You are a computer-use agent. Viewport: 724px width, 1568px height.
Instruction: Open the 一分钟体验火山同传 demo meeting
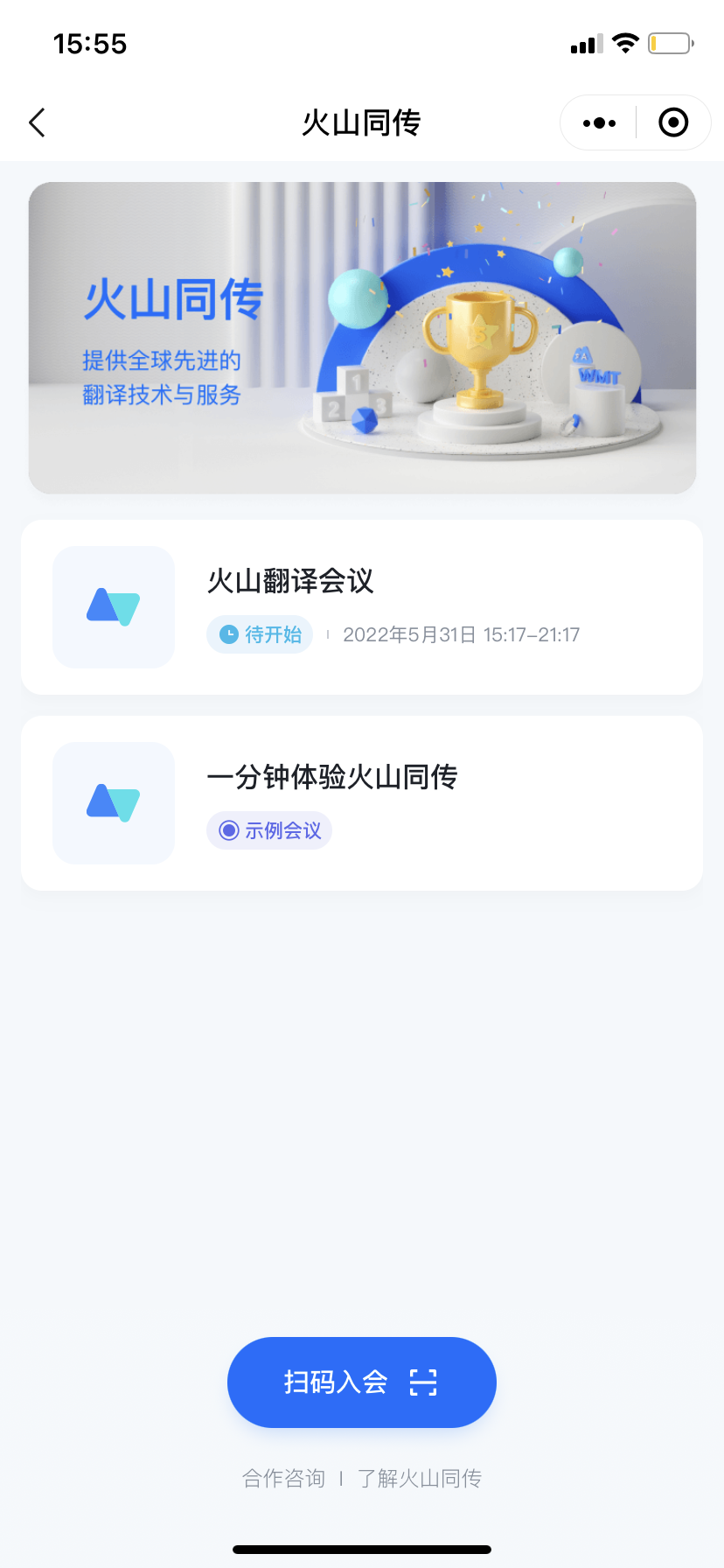click(362, 802)
